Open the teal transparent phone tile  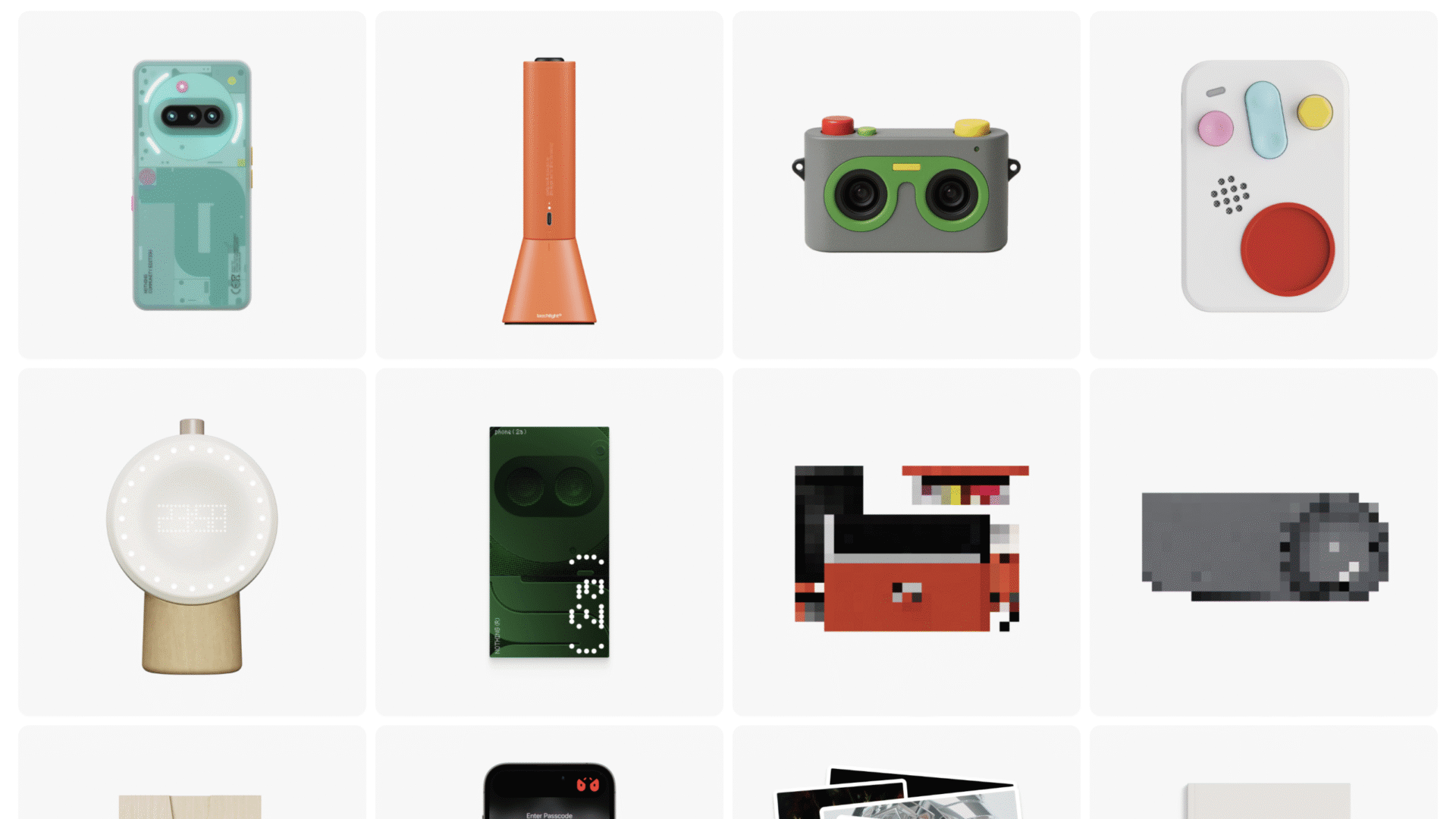[192, 185]
